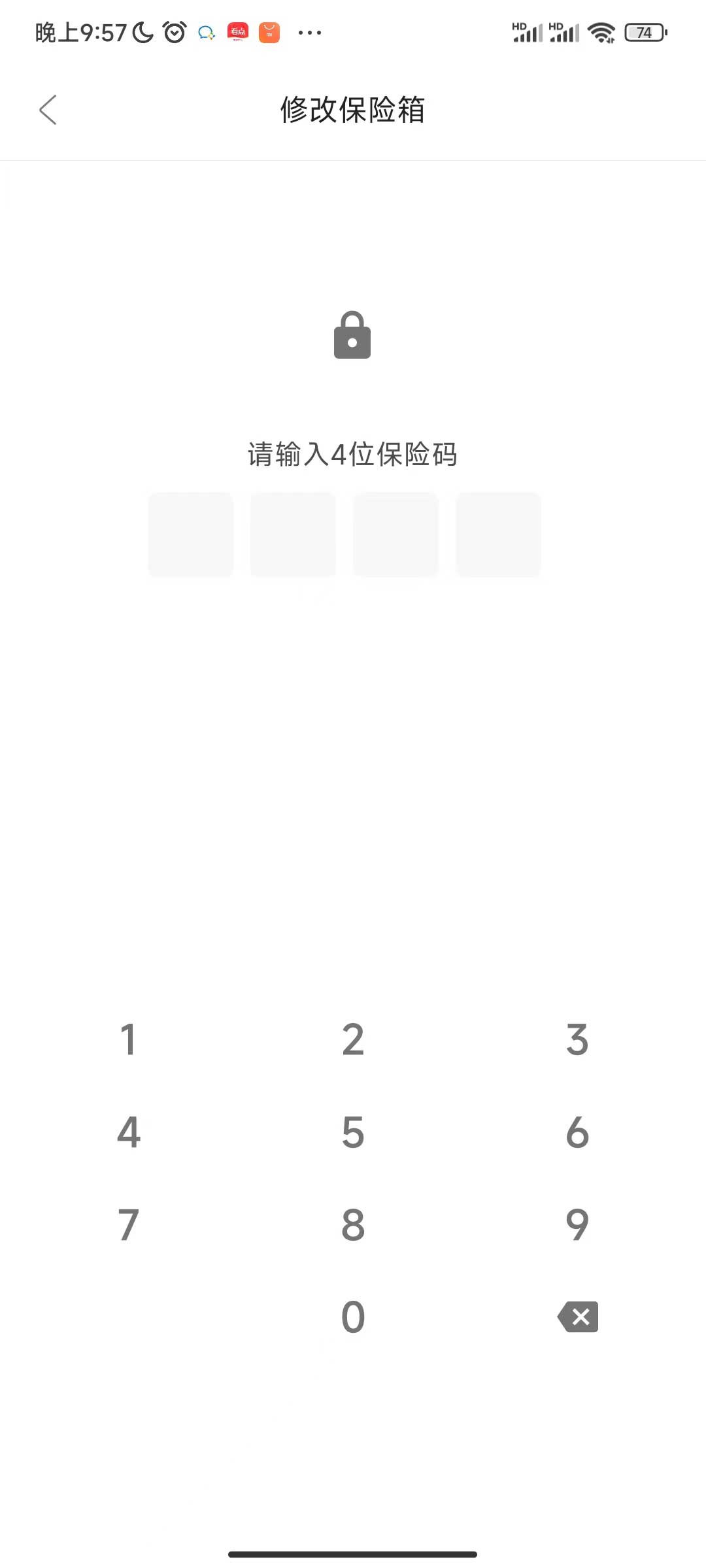Enter digit 2 on the keypad
Viewport: 706px width, 1568px height.
(x=353, y=1039)
